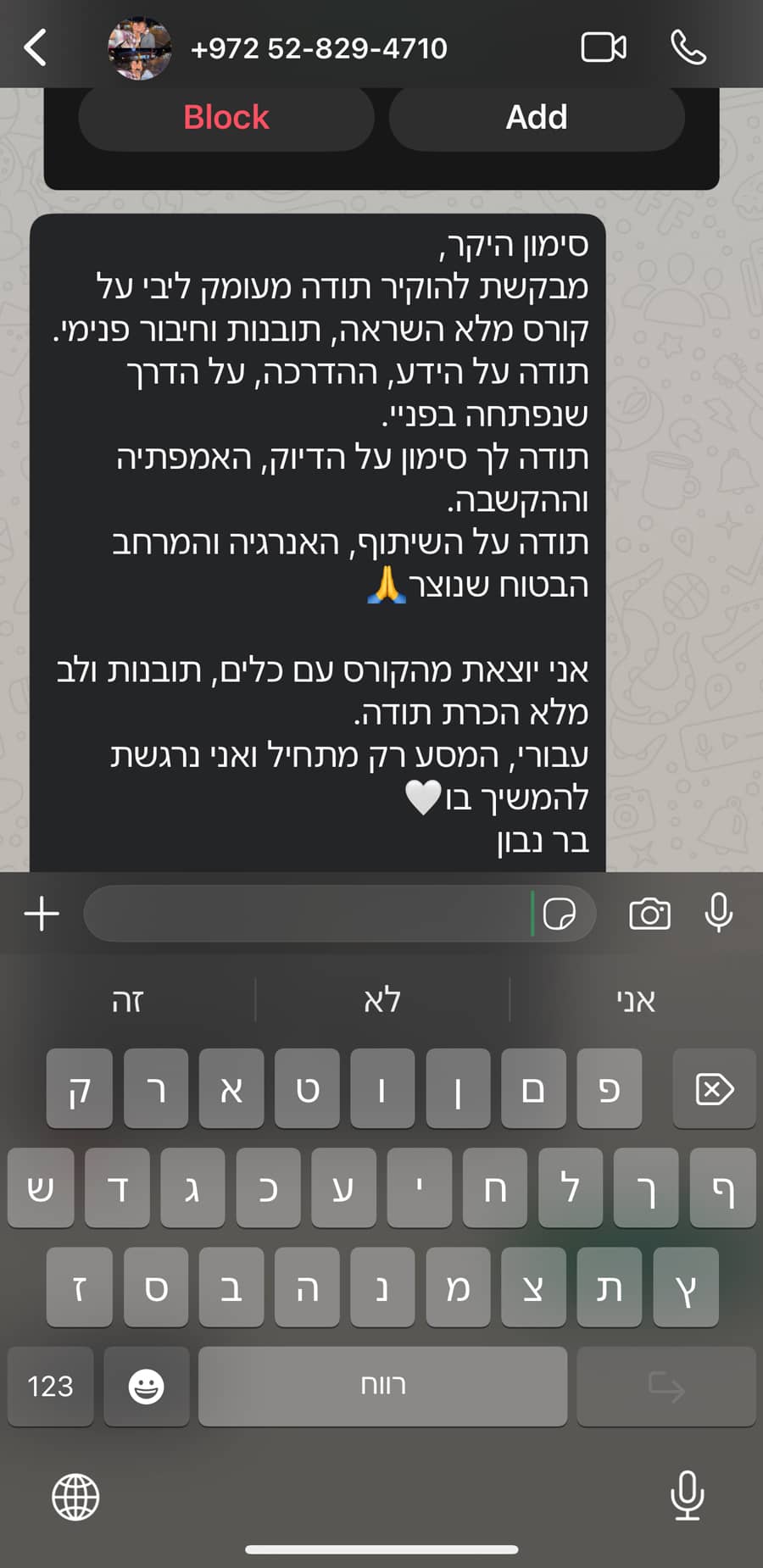The image size is (763, 1568).
Task: Block this unknown number
Action: pos(226,117)
